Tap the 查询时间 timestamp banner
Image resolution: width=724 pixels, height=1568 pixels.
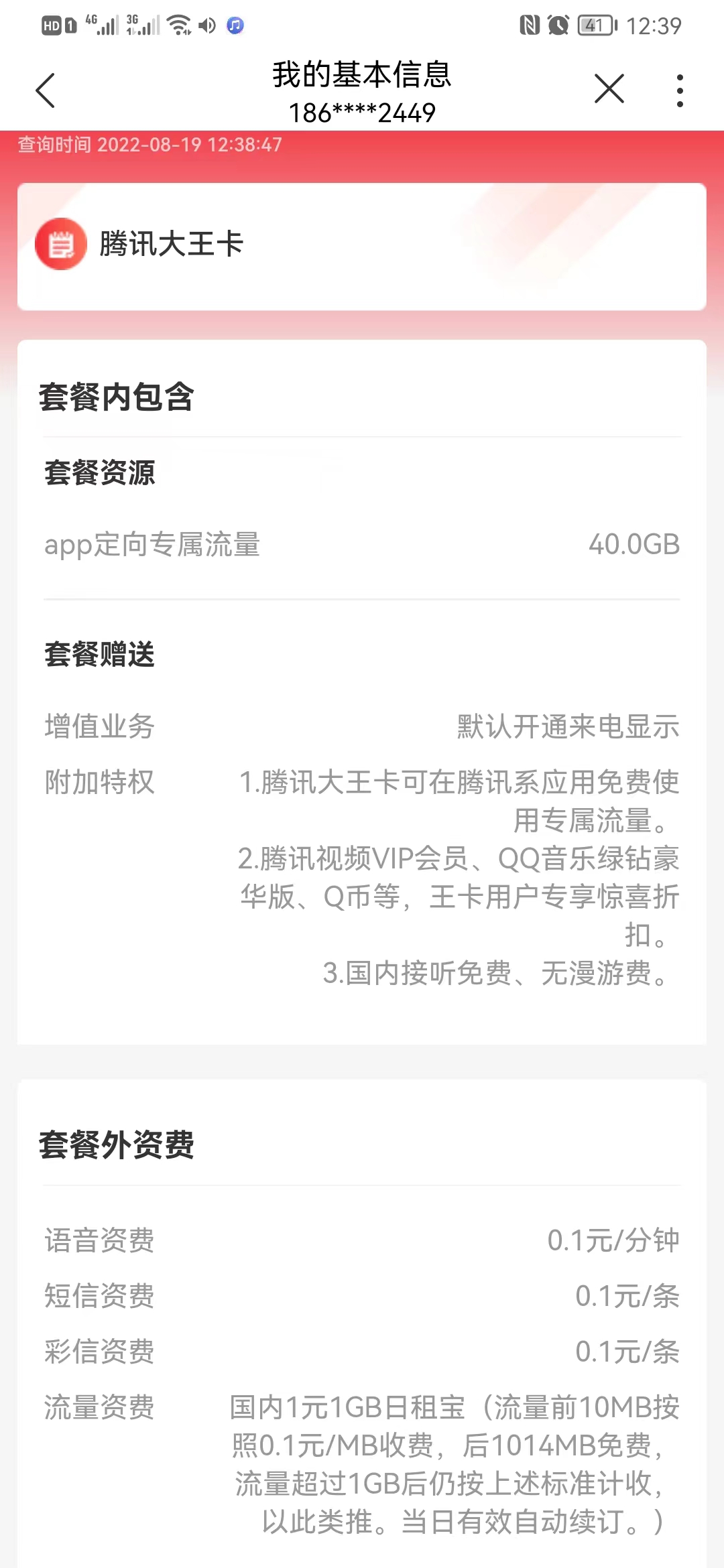pos(150,144)
